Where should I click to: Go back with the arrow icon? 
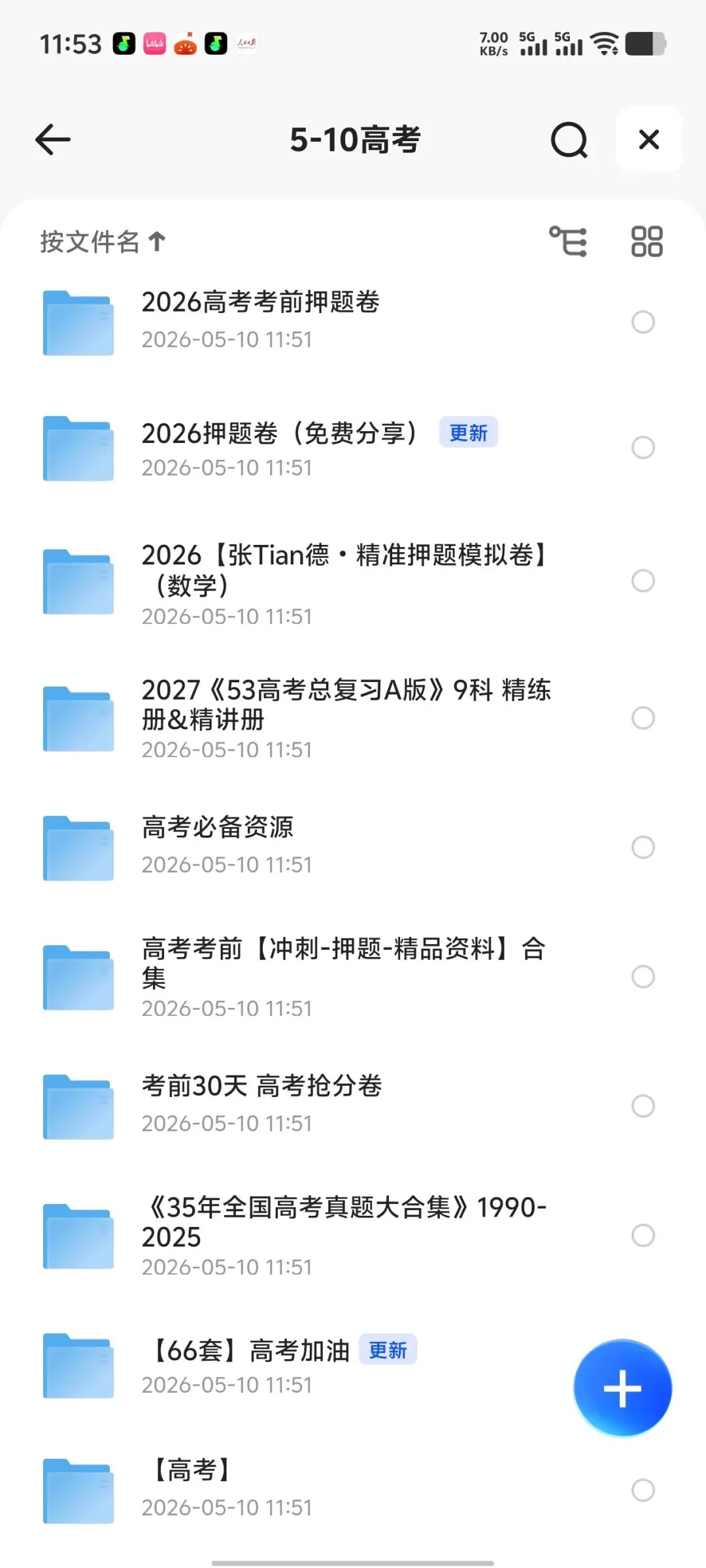(53, 140)
